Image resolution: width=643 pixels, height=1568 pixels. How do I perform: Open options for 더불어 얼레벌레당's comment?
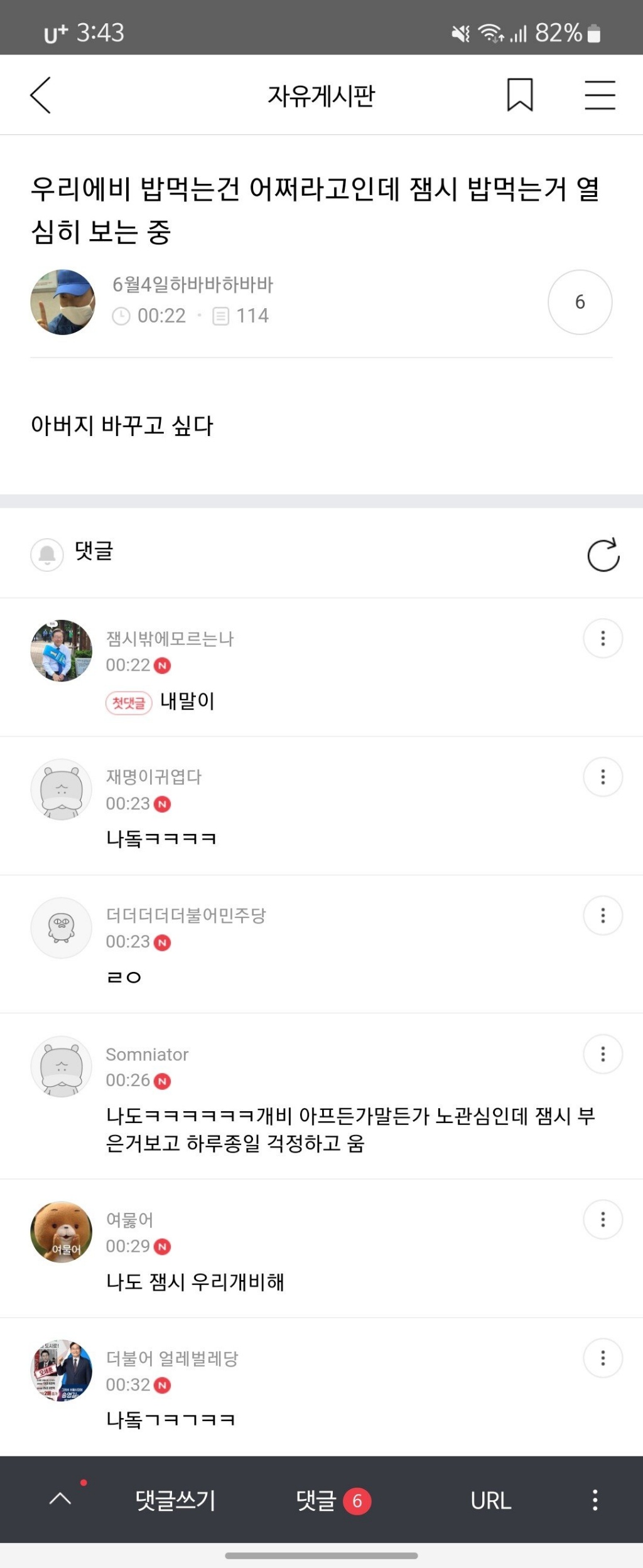pos(603,1358)
